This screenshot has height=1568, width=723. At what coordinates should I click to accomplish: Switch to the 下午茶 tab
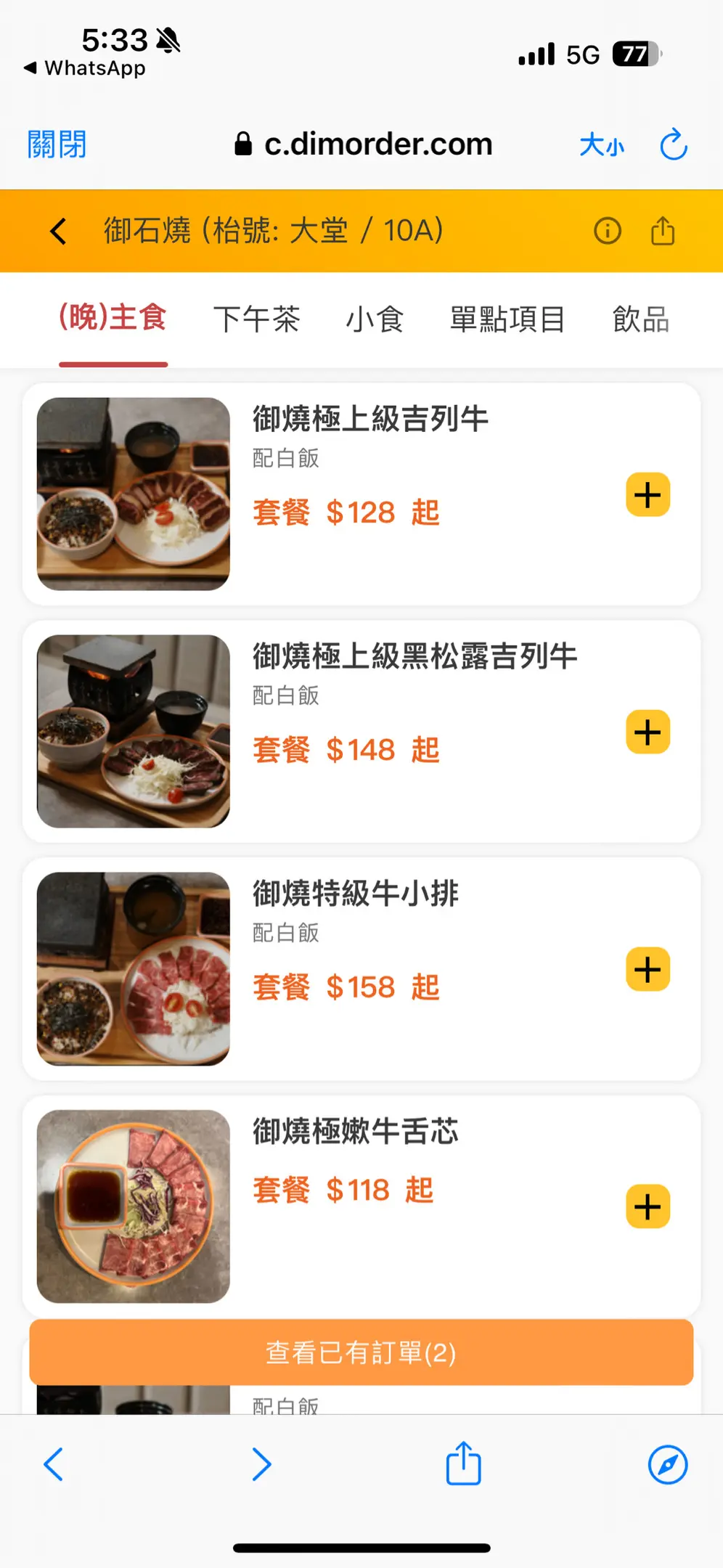coord(256,319)
